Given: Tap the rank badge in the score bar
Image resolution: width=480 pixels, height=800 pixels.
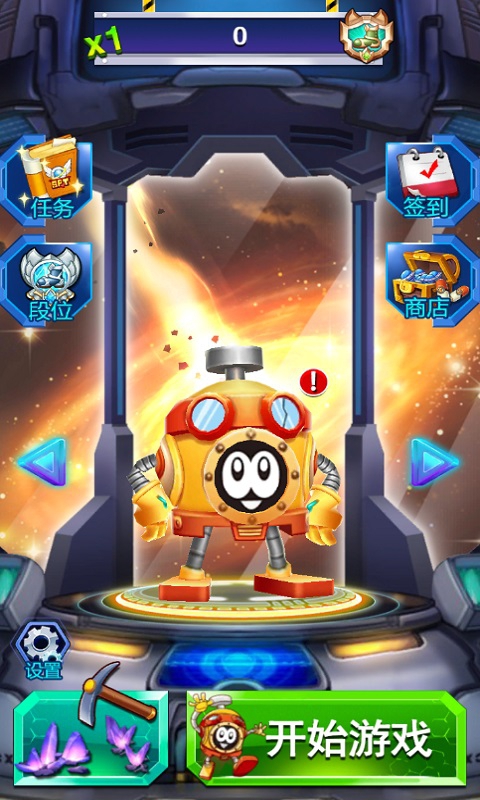Looking at the screenshot, I should [366, 36].
